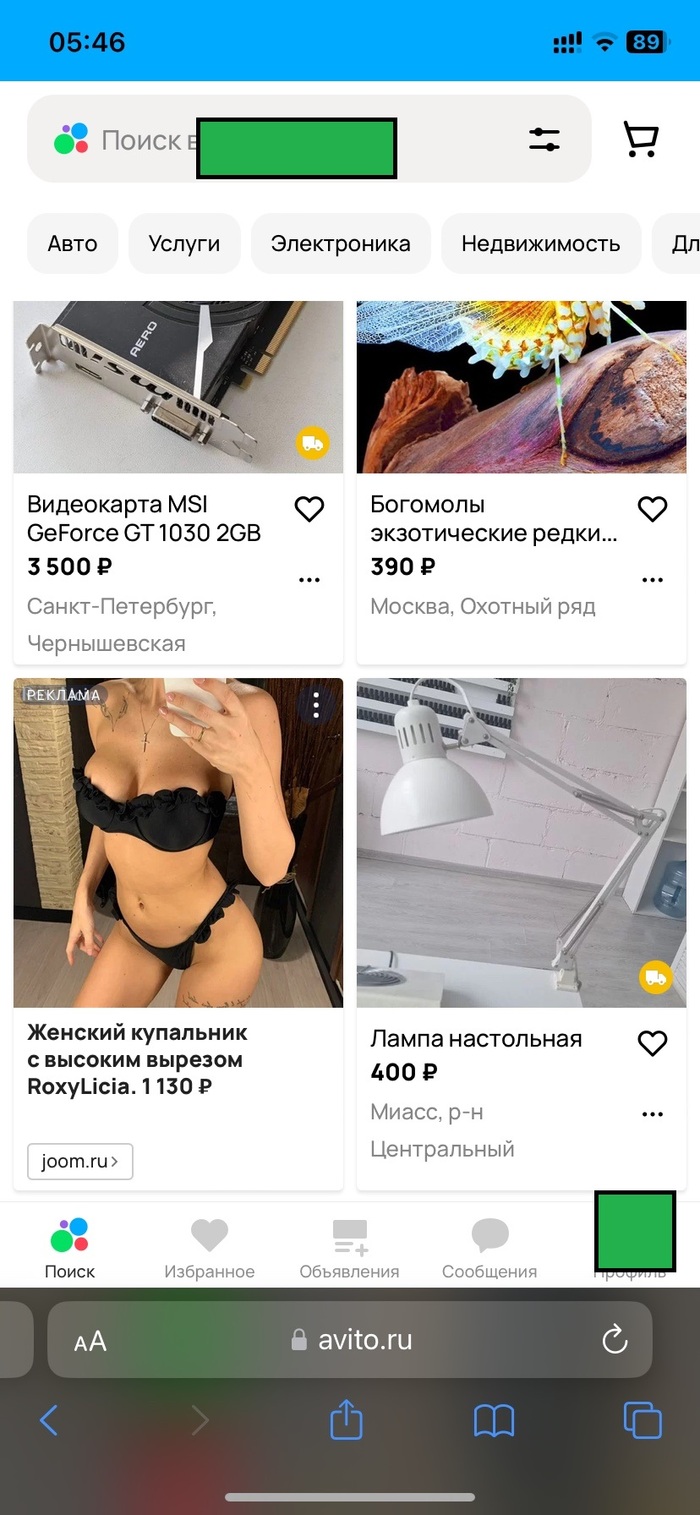The height and width of the screenshot is (1515, 700).
Task: Add Лампа настольная to favorites
Action: [652, 1044]
